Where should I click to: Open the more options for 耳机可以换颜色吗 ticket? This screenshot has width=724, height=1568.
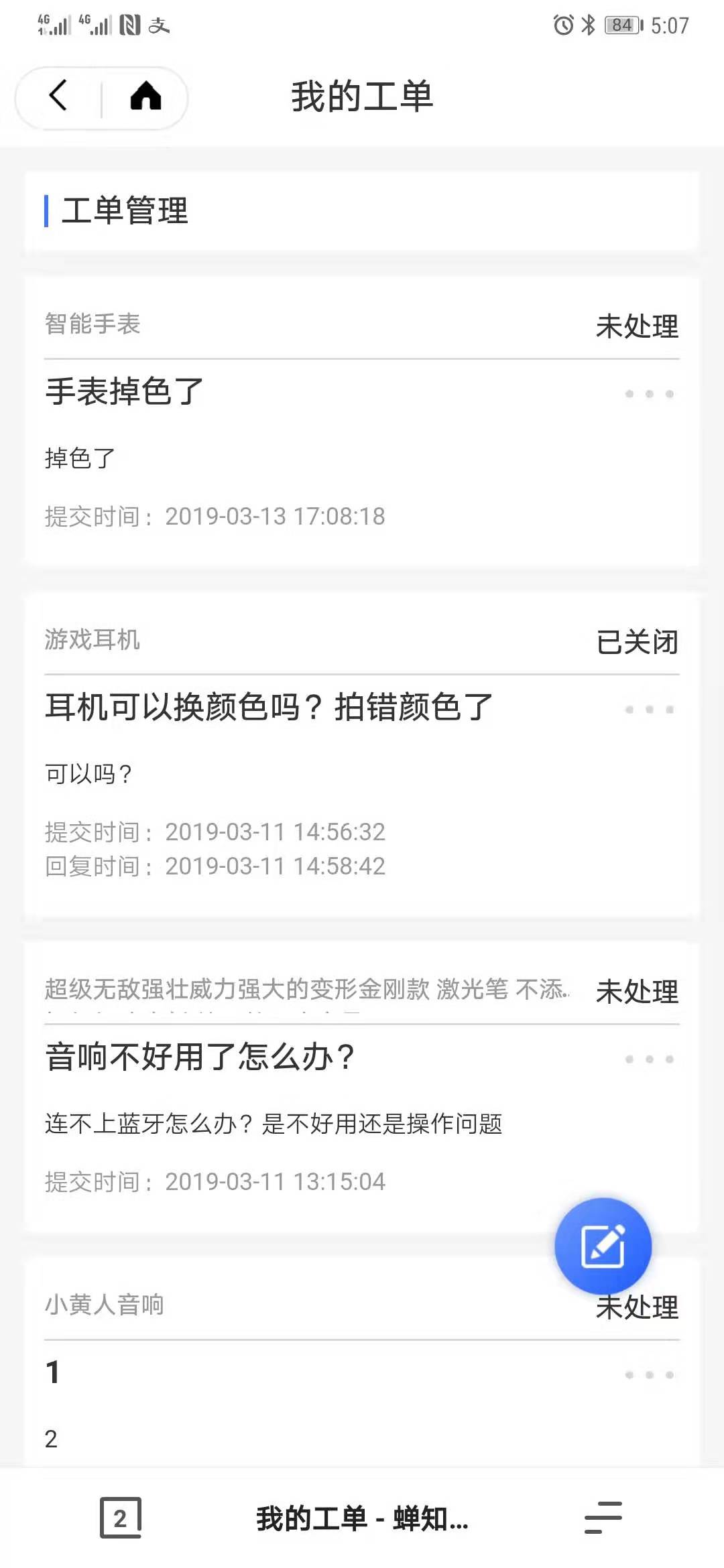point(649,710)
